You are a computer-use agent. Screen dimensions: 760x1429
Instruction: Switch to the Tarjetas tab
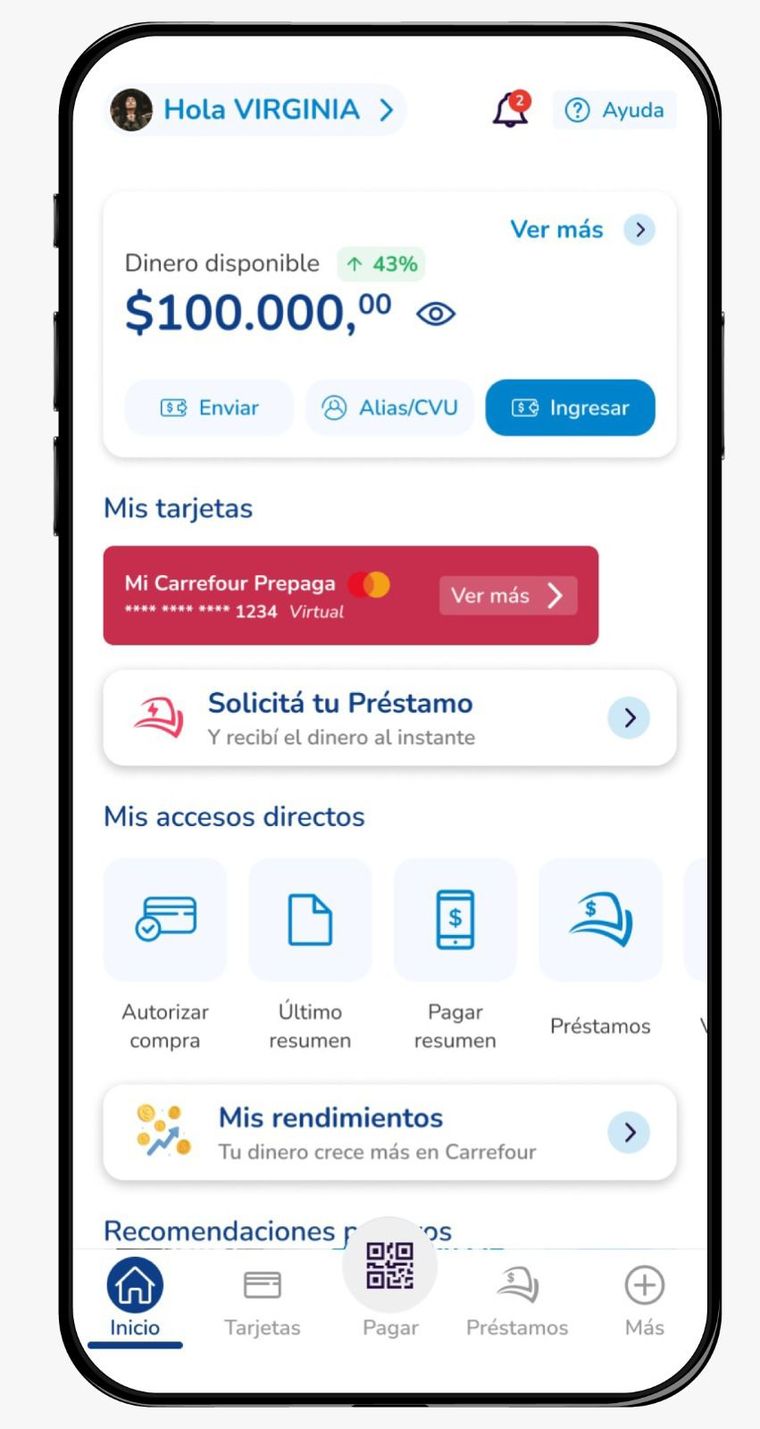click(x=262, y=1300)
